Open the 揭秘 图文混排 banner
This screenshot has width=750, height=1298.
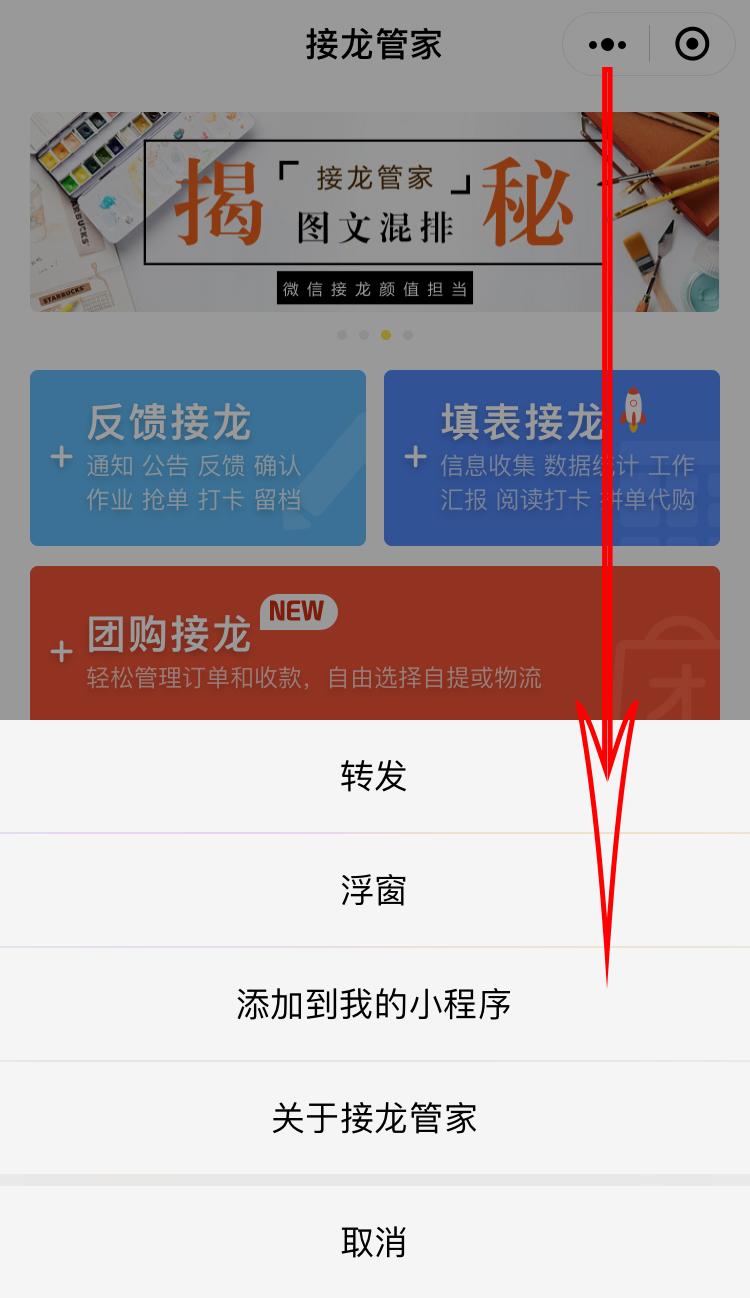(374, 212)
